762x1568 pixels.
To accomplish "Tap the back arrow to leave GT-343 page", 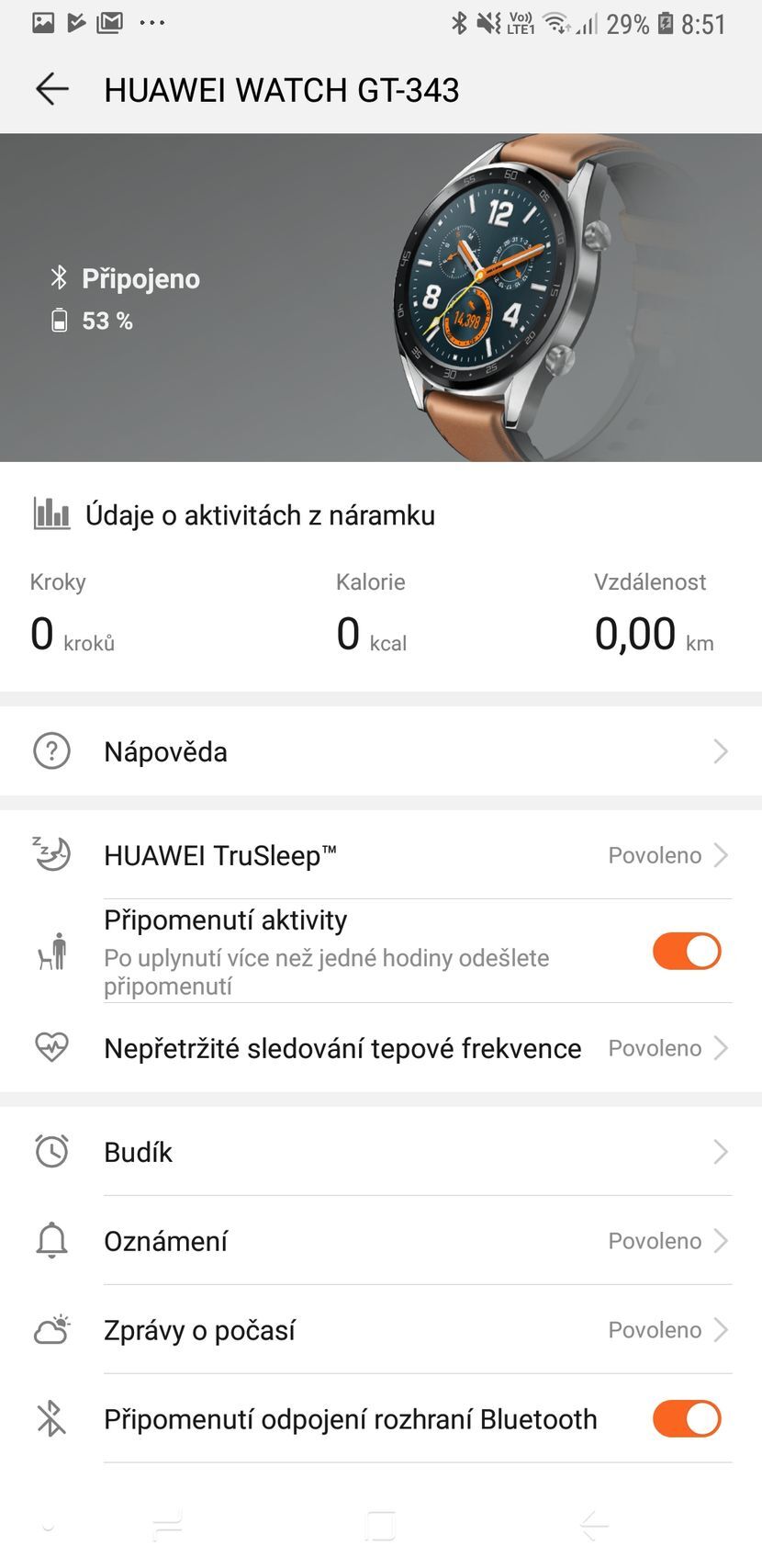I will (x=51, y=89).
